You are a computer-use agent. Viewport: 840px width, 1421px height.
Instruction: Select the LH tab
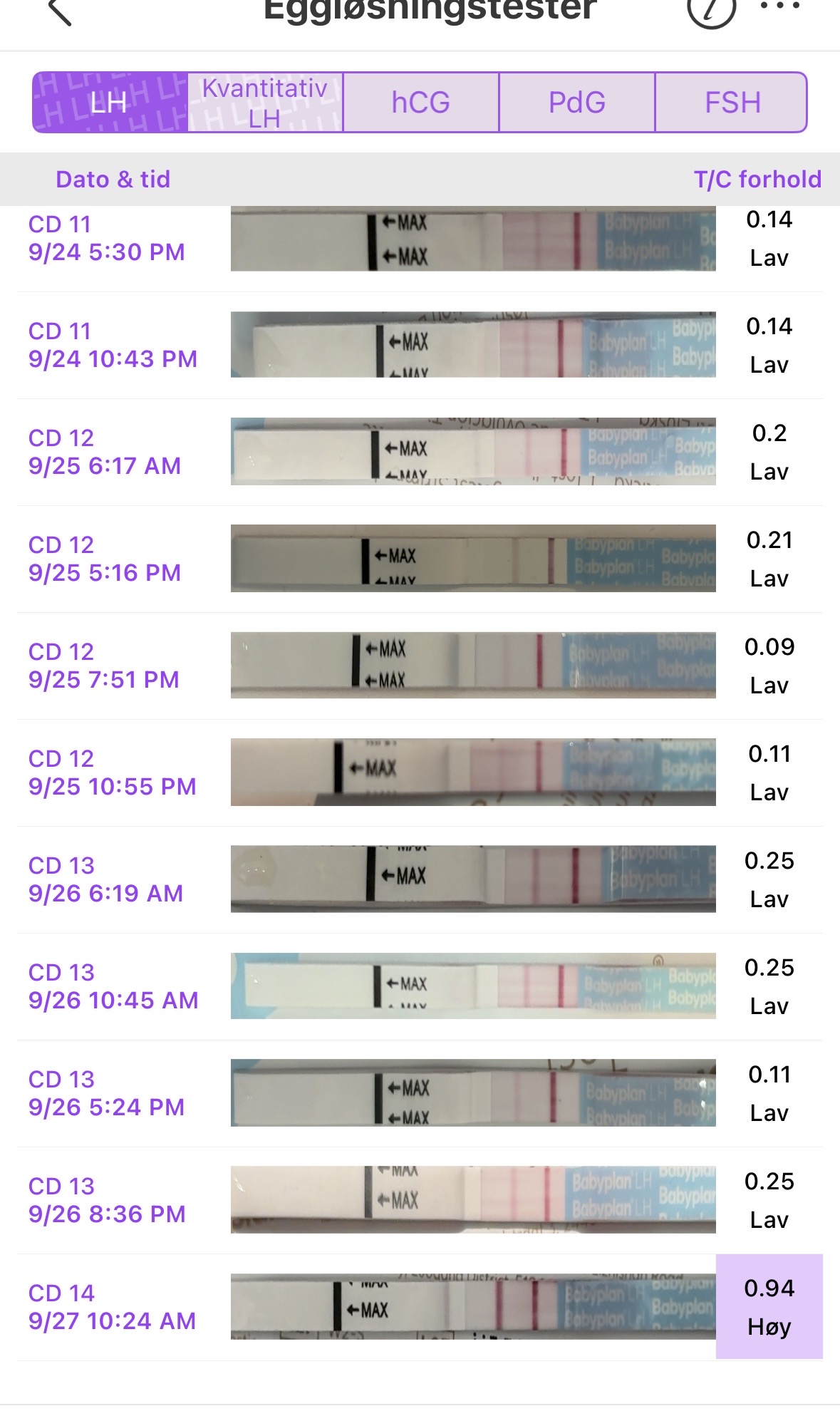[110, 103]
